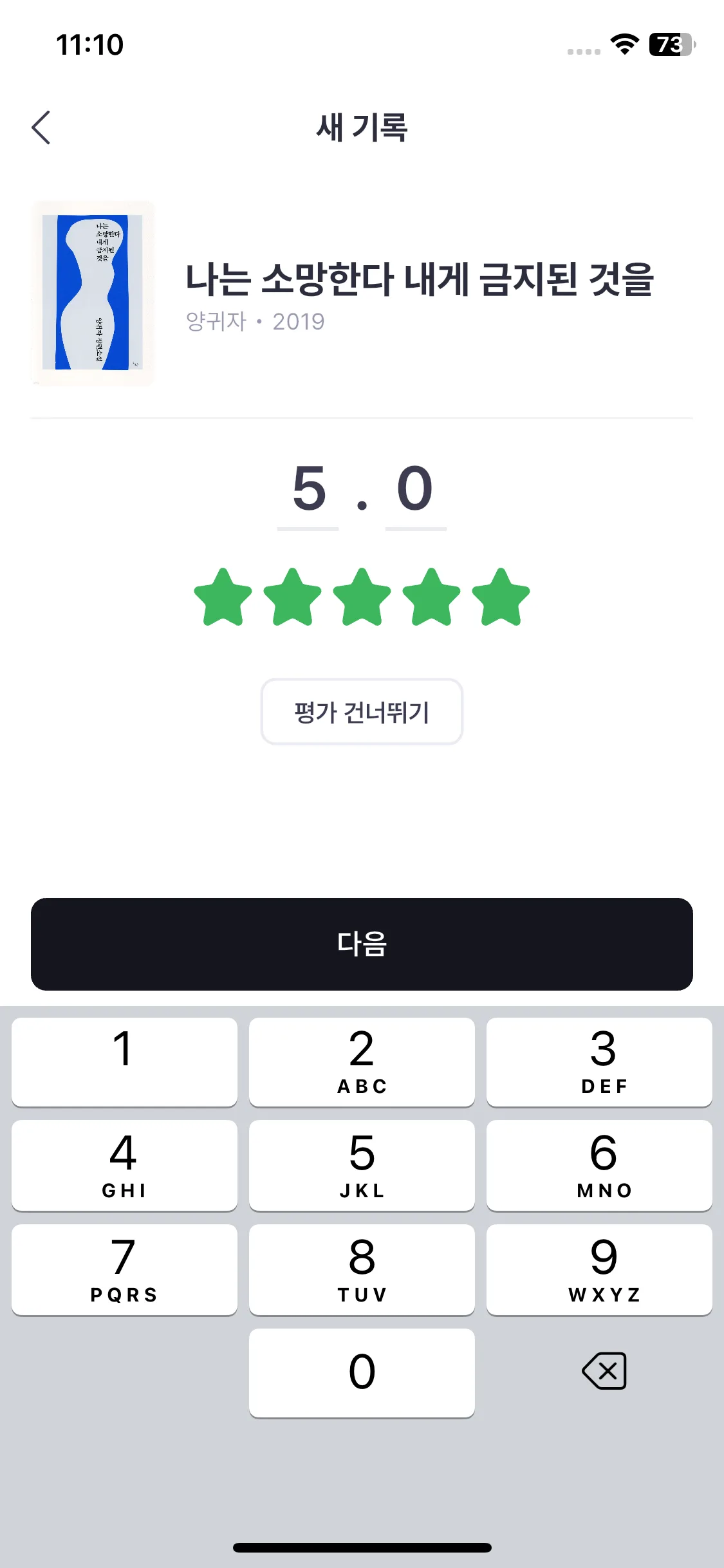Tap the fourth rating star
The width and height of the screenshot is (724, 1568).
[x=431, y=597]
